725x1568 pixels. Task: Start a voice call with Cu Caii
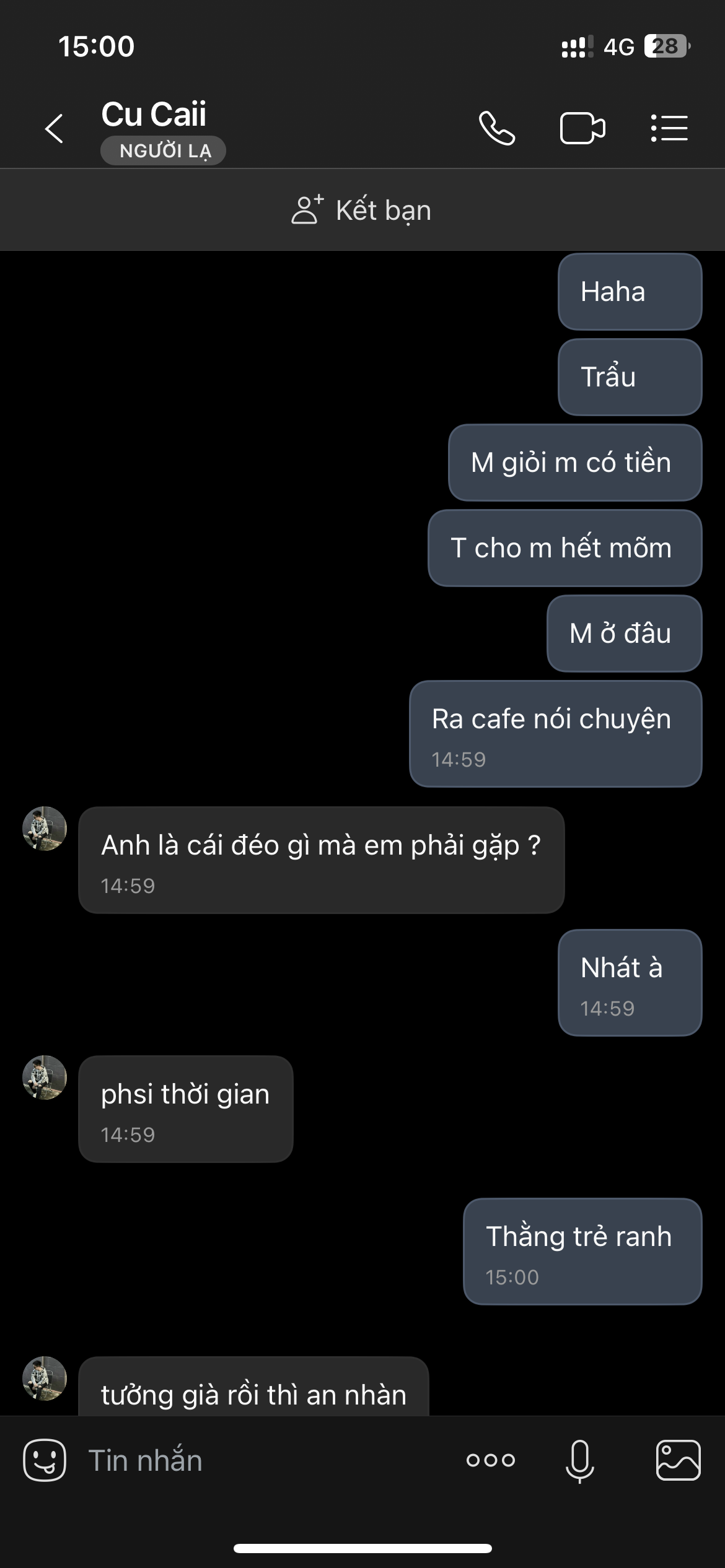(x=497, y=129)
